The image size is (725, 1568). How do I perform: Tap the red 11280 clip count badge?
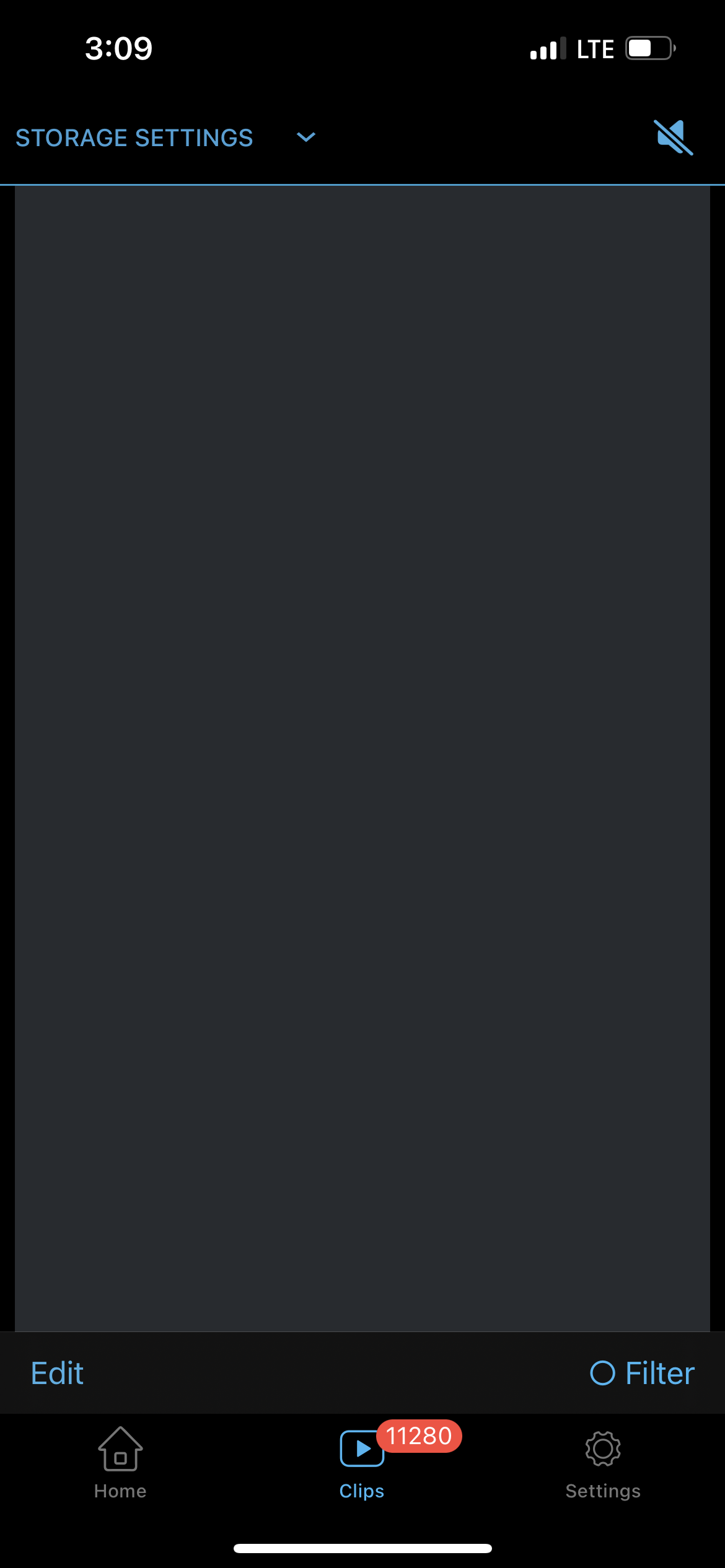[x=418, y=1435]
